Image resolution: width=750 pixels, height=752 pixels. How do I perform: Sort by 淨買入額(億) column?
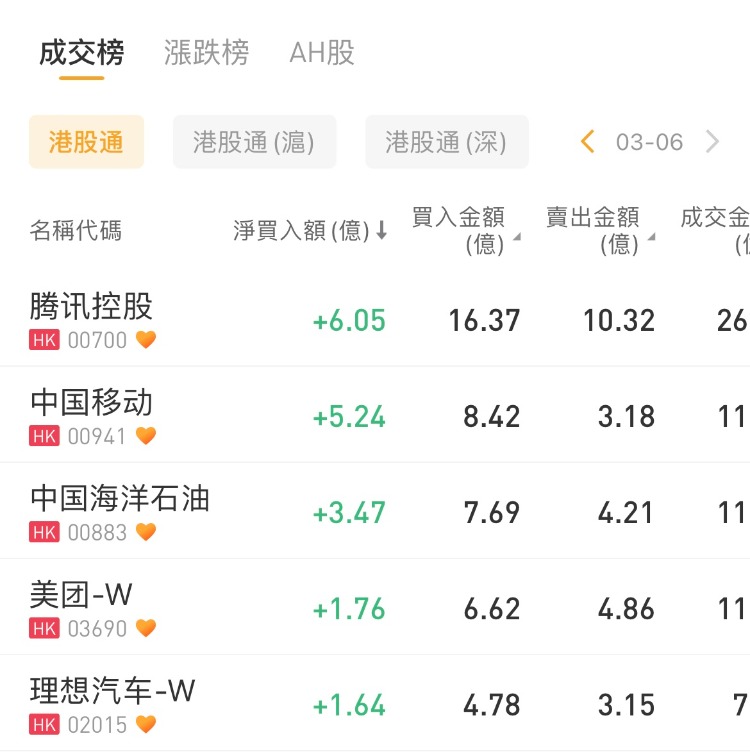click(x=310, y=231)
